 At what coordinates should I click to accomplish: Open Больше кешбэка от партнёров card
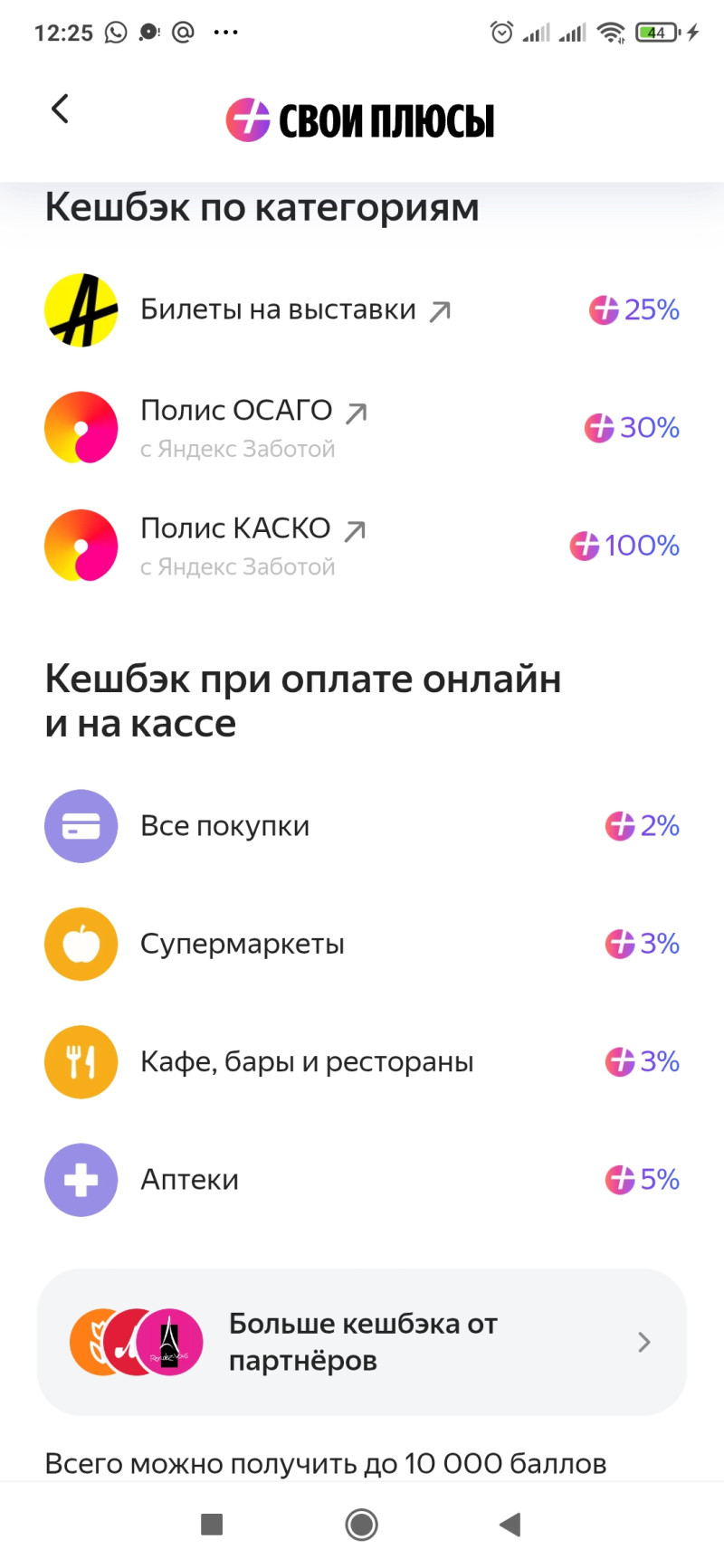pyautogui.click(x=361, y=1342)
